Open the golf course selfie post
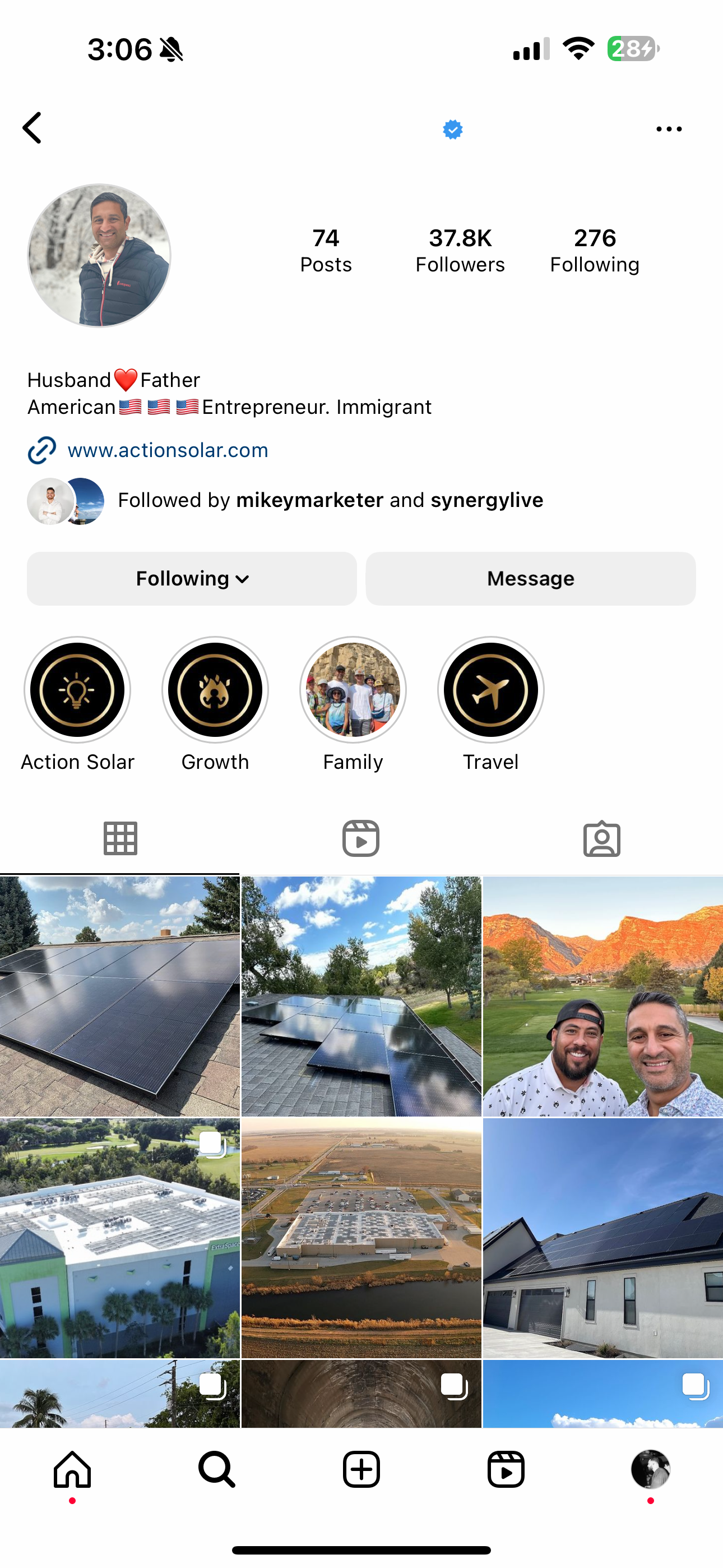The image size is (723, 1568). (603, 996)
